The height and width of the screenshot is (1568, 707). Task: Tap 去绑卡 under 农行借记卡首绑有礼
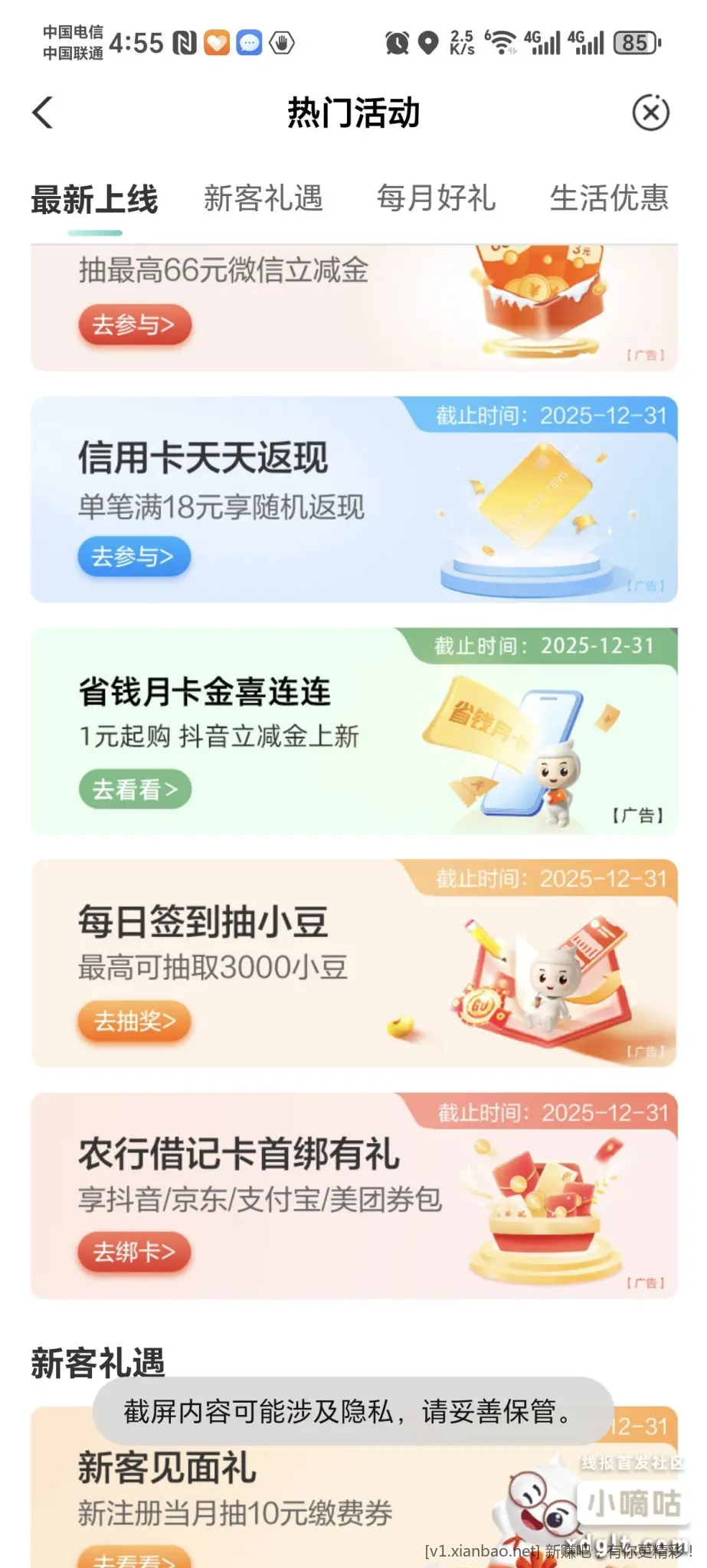[x=134, y=1252]
